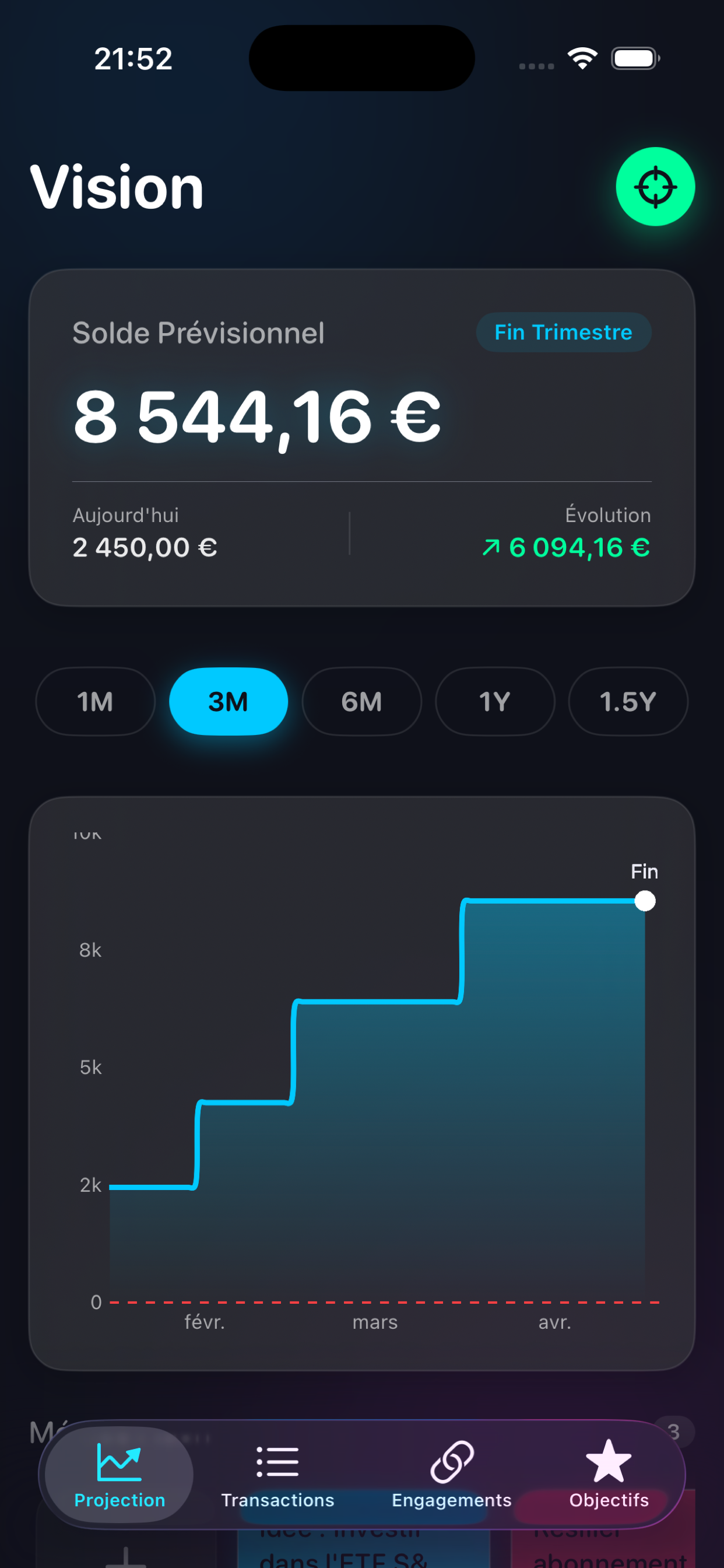Image resolution: width=724 pixels, height=1568 pixels.
Task: Open the Fin Trimestre period selector
Action: click(x=563, y=332)
